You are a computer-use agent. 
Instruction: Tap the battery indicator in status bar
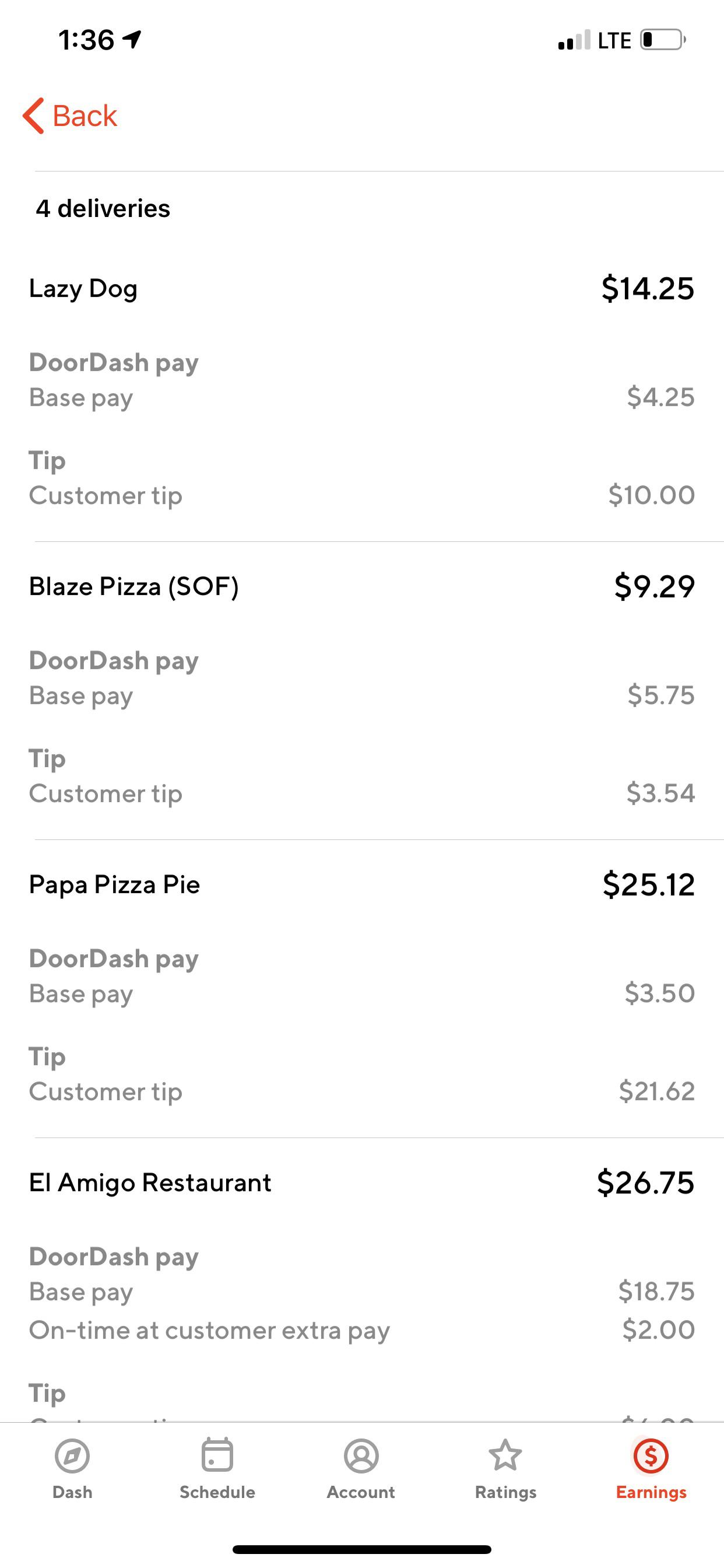pyautogui.click(x=663, y=40)
